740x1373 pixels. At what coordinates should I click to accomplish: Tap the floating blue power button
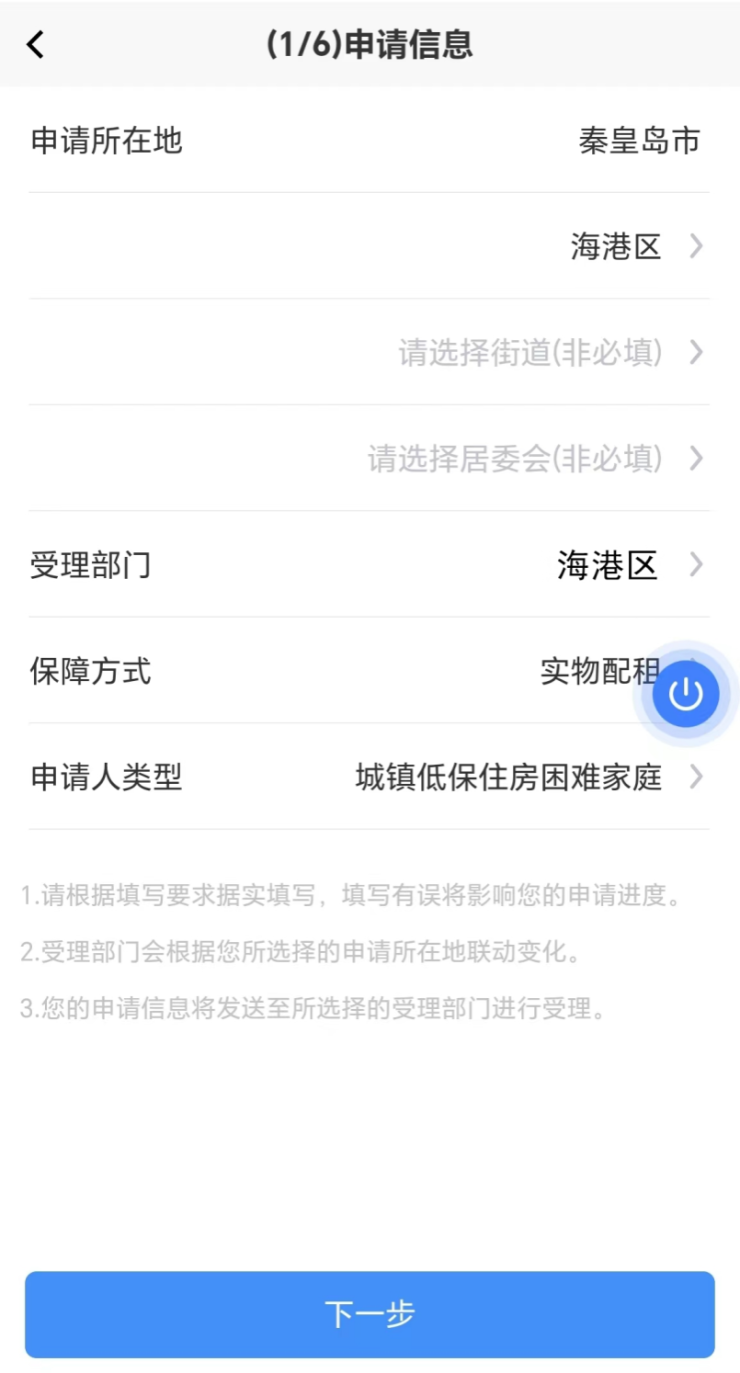coord(686,693)
